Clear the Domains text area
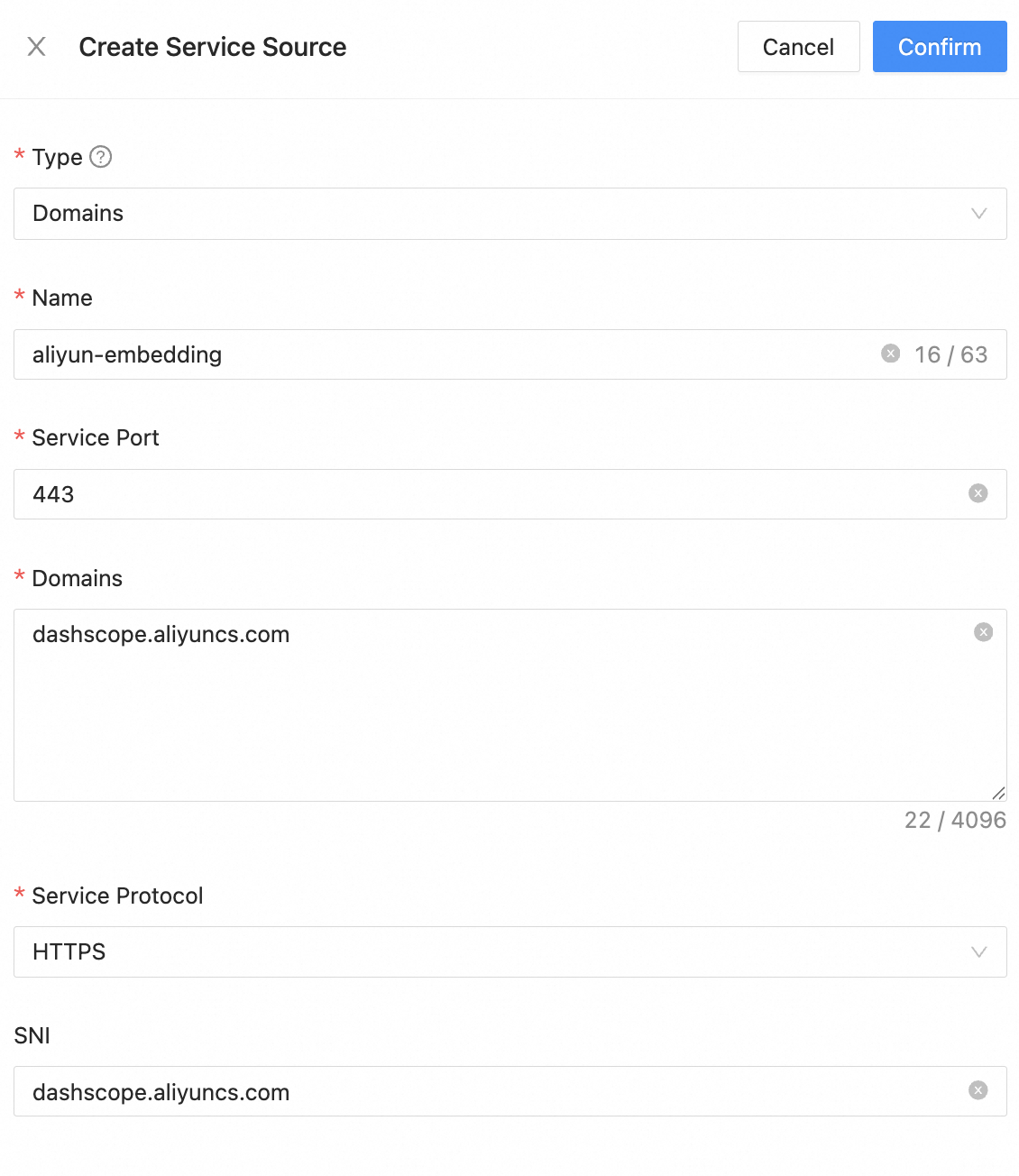This screenshot has height=1176, width=1019. click(983, 632)
